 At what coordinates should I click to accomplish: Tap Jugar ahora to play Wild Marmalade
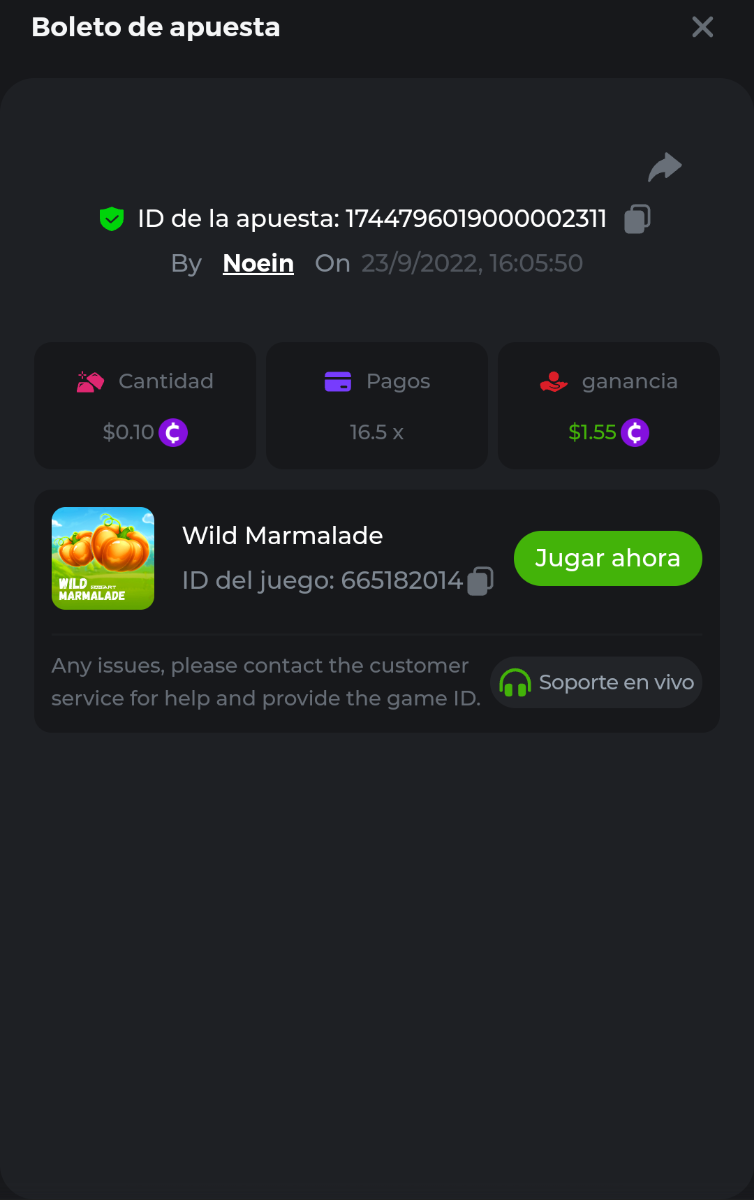pyautogui.click(x=608, y=558)
